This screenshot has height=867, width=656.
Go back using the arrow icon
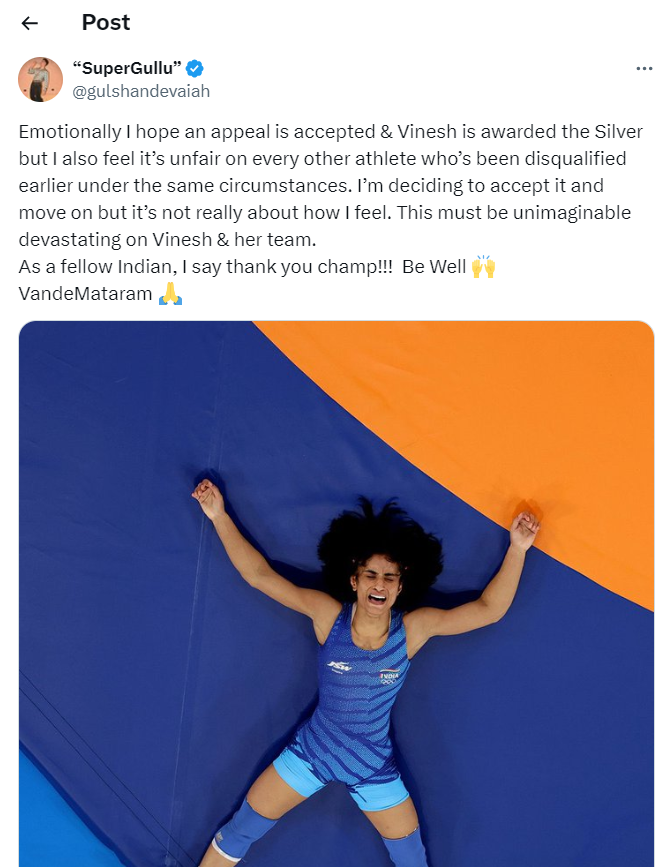click(x=30, y=23)
